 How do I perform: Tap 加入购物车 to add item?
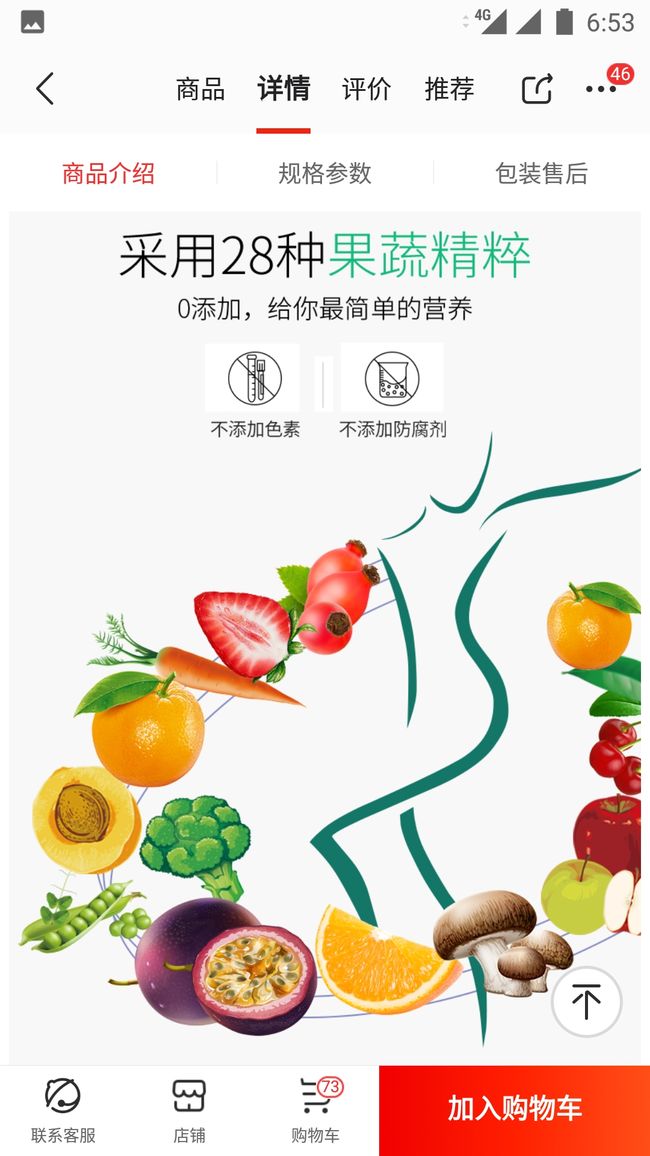(x=514, y=1110)
